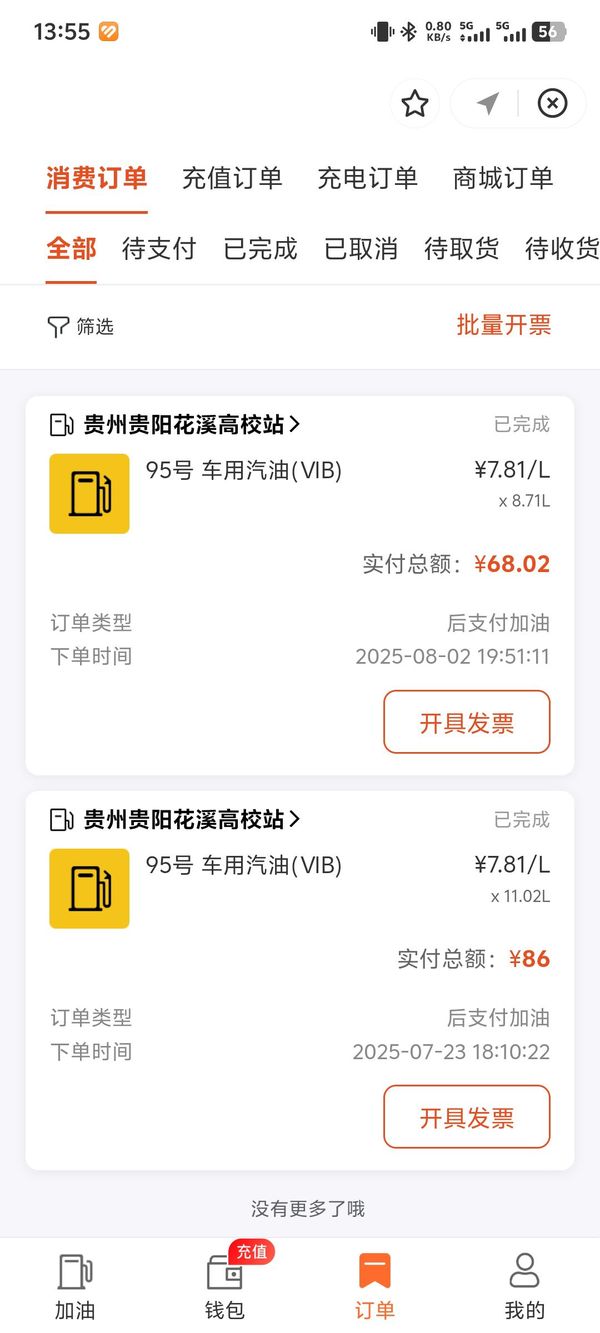This screenshot has width=600, height=1333.
Task: Tap 批量开票 to invoice in bulk
Action: pos(503,325)
